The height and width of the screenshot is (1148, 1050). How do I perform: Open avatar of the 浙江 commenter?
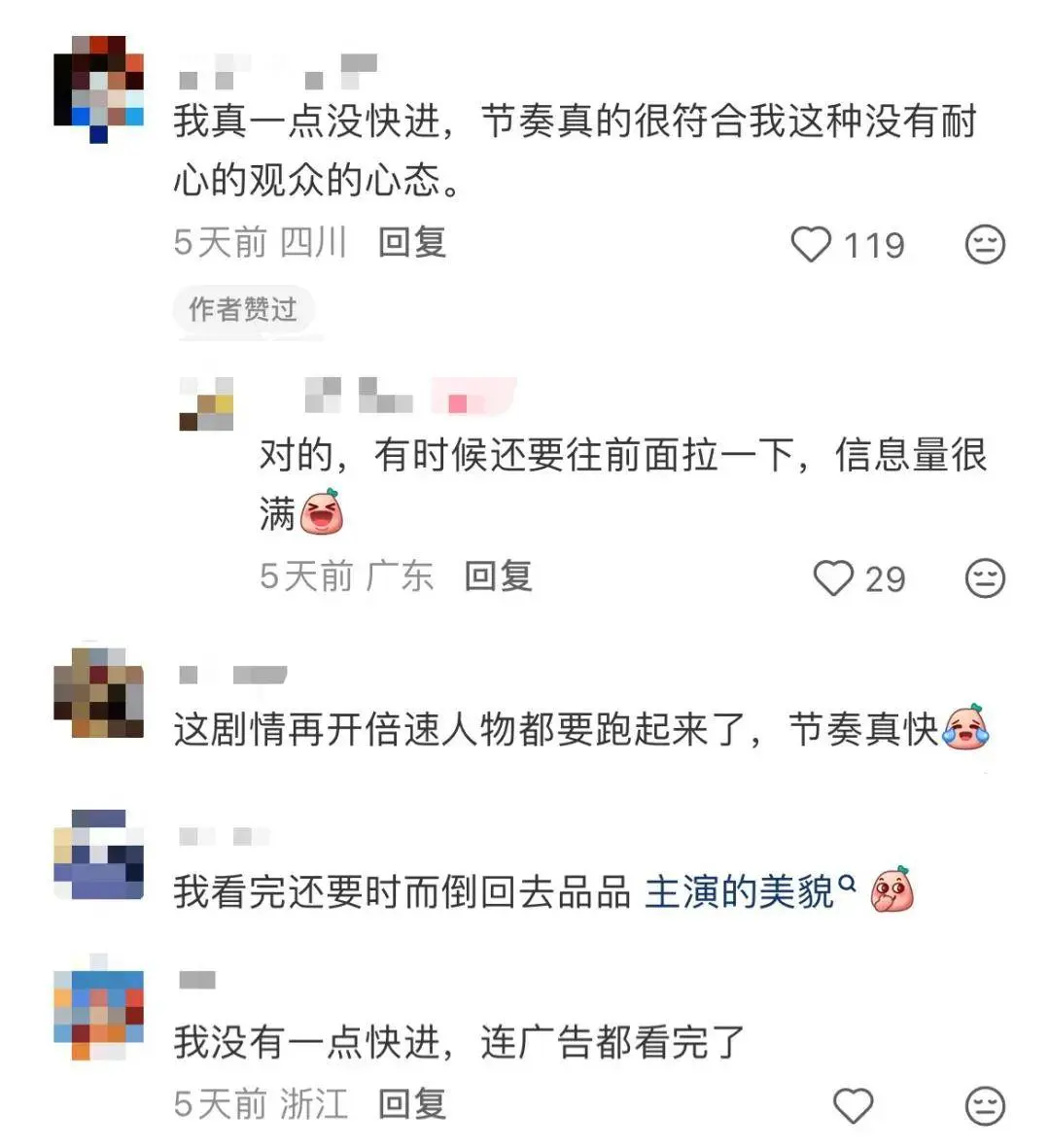[99, 1015]
